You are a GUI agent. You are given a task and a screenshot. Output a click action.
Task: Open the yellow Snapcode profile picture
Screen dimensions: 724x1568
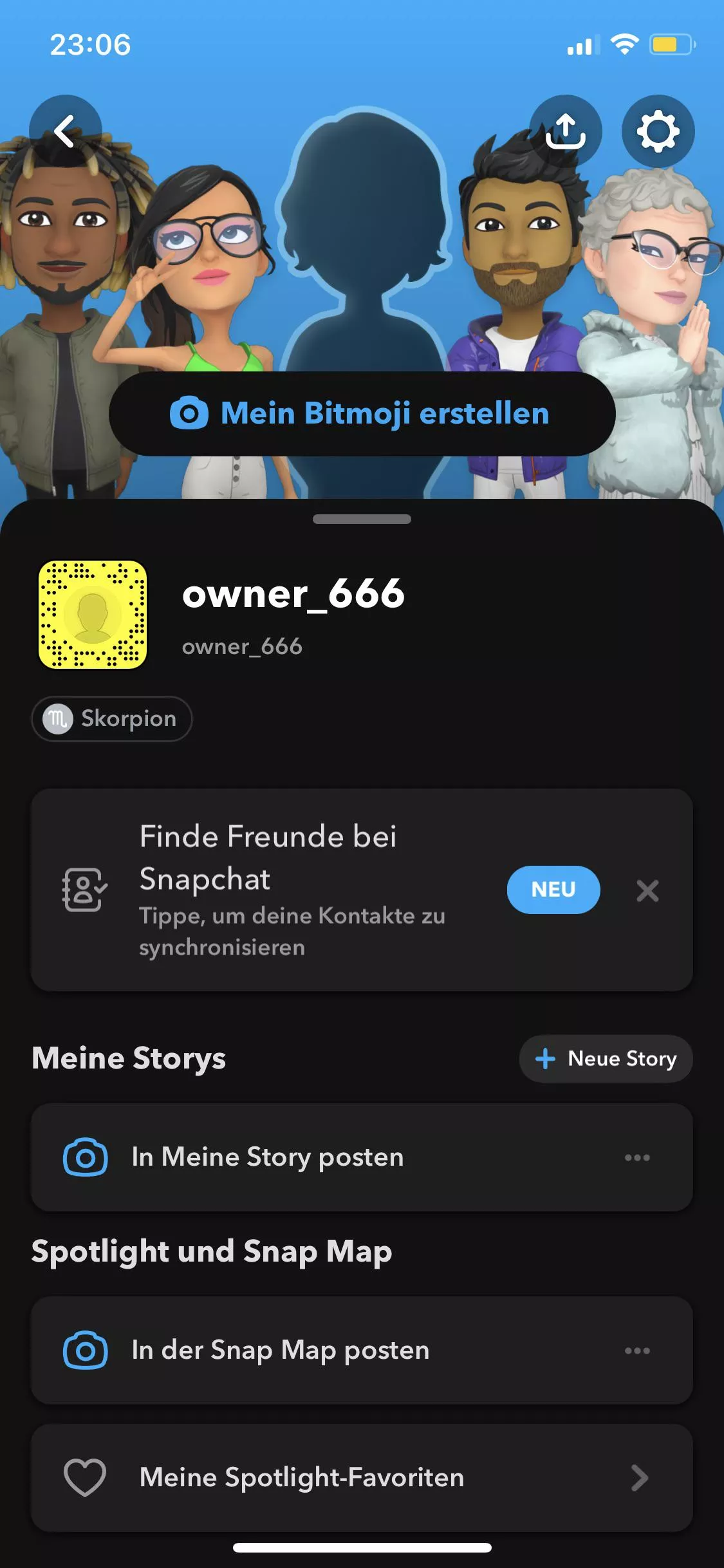93,615
